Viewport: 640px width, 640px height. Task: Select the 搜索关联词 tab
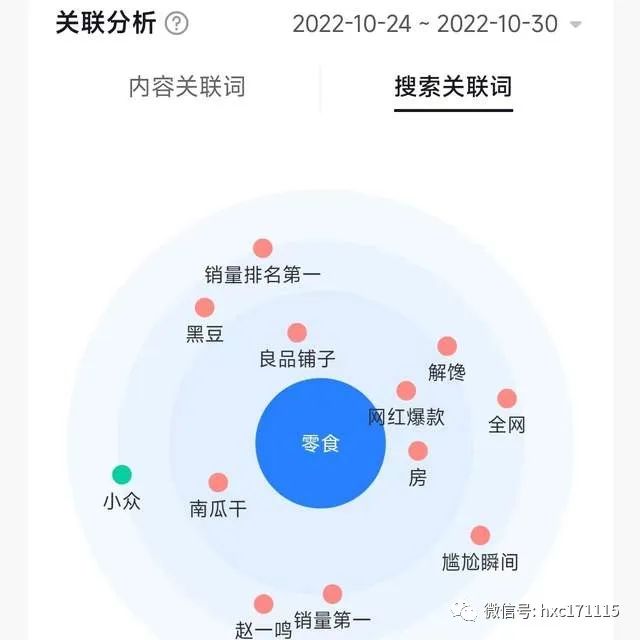pyautogui.click(x=453, y=87)
